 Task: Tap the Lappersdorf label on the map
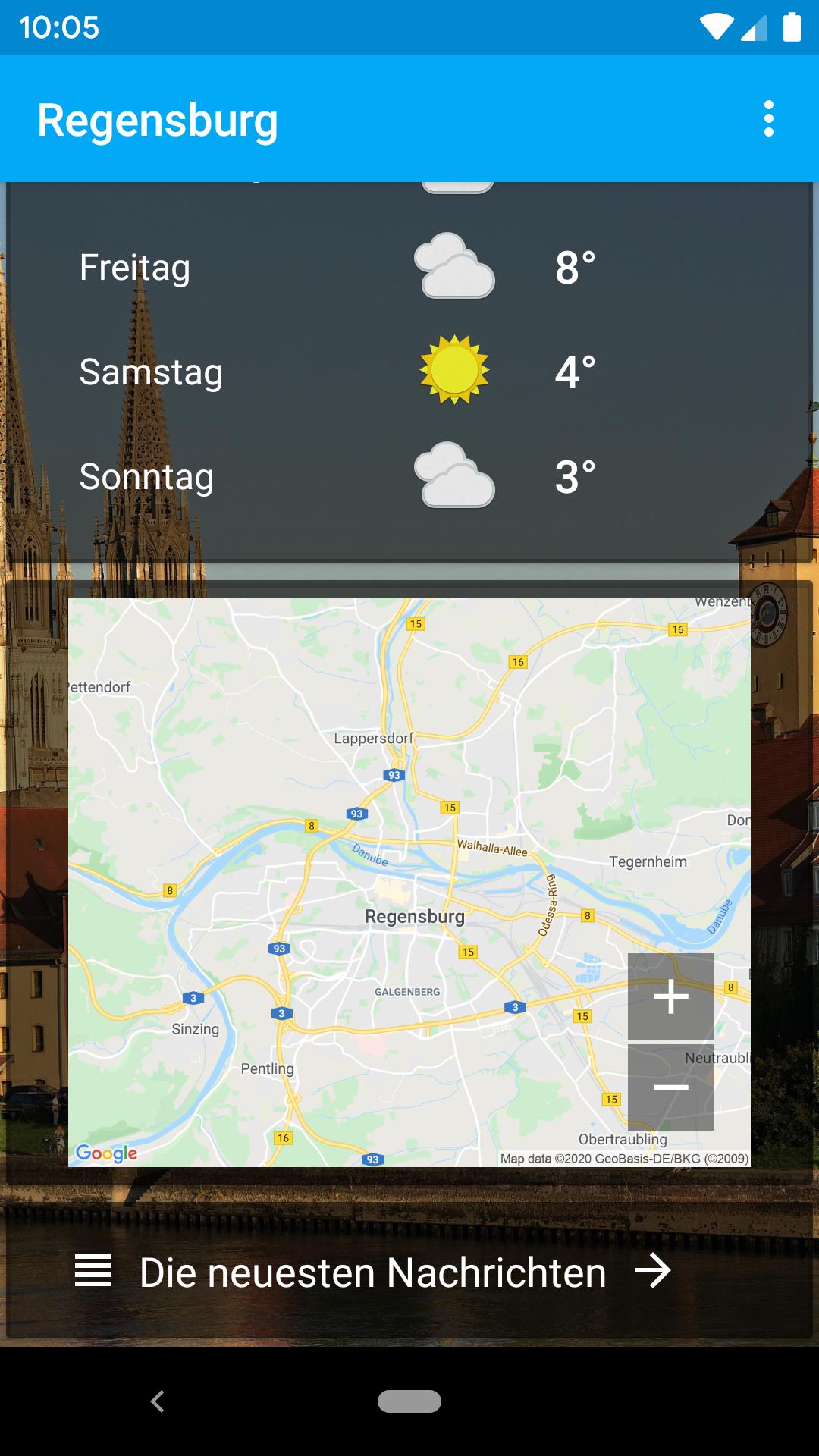point(373,737)
